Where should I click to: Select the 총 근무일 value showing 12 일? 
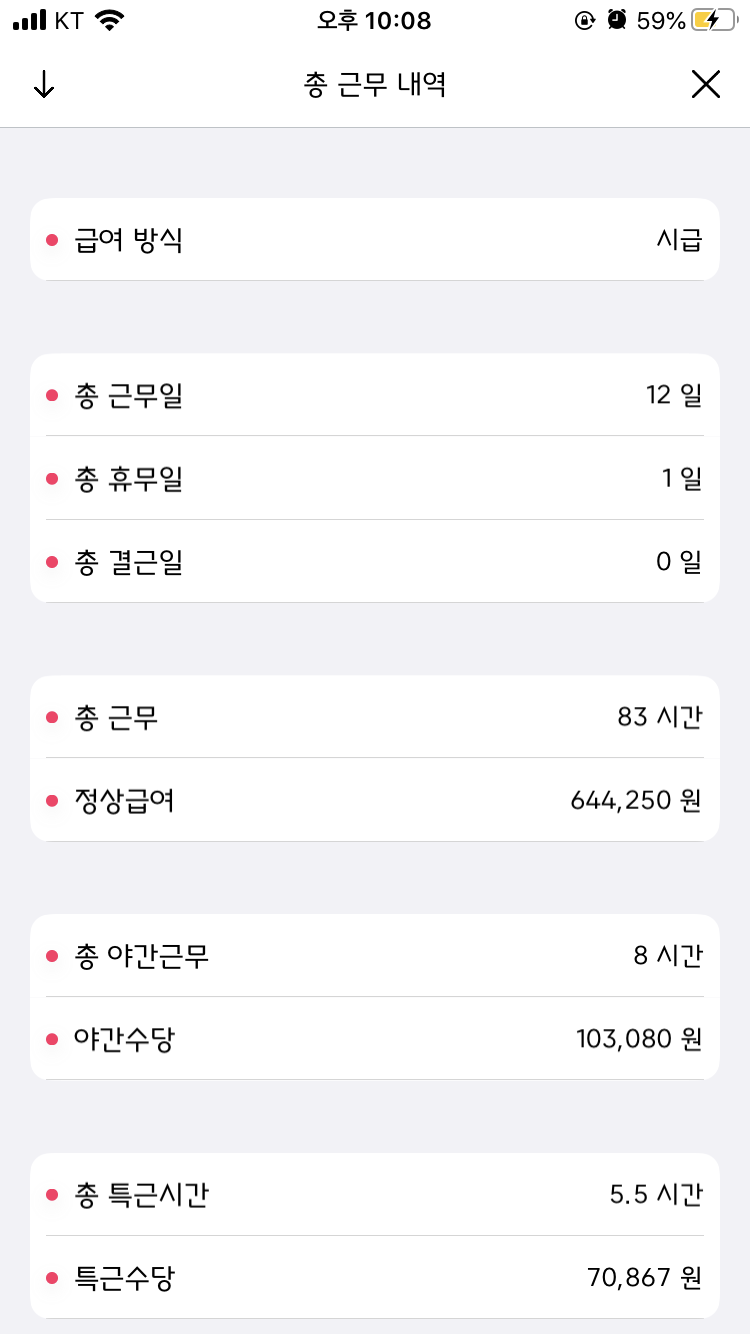click(671, 394)
